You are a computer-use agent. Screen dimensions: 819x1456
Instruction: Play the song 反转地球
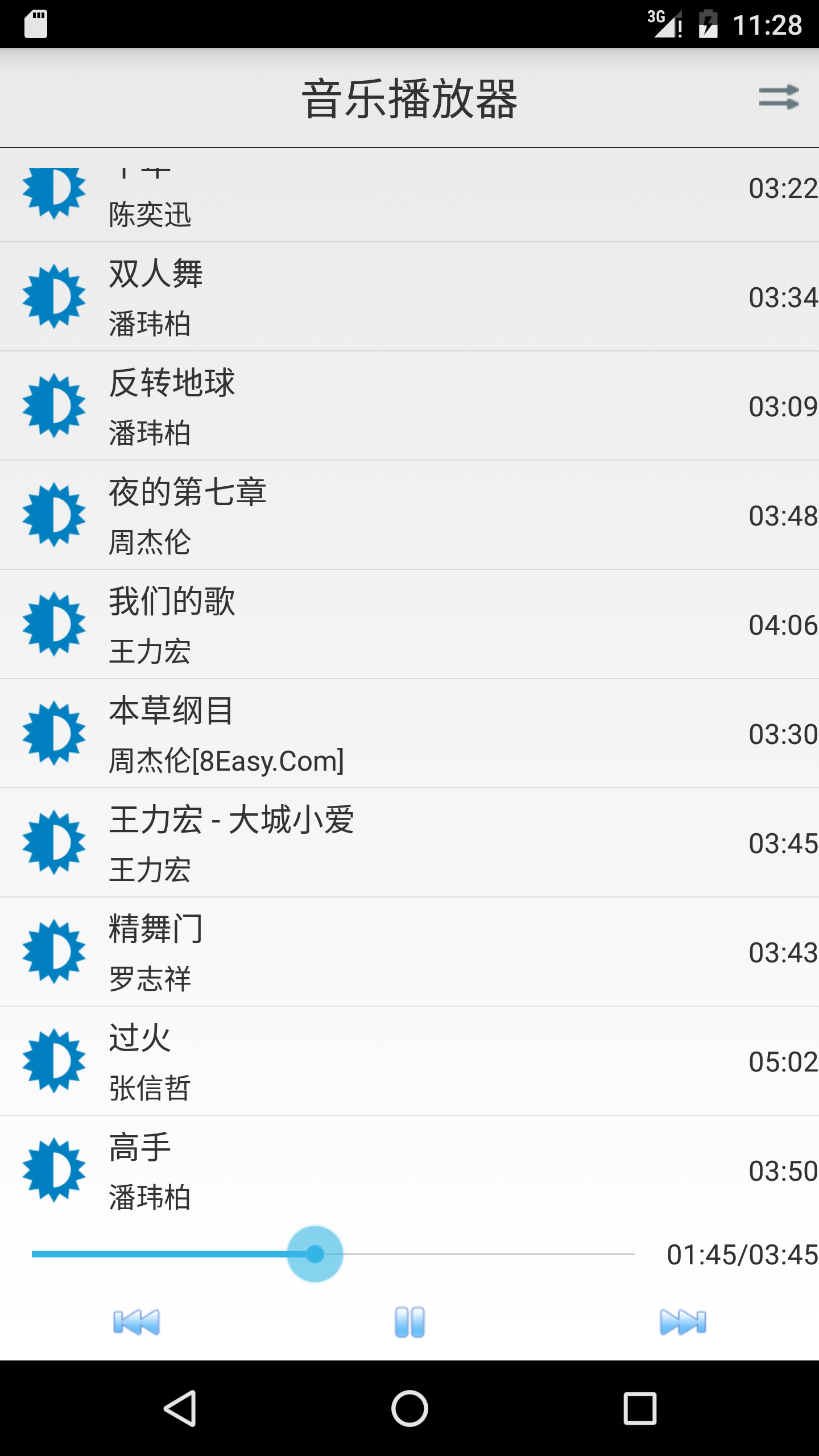pyautogui.click(x=409, y=406)
